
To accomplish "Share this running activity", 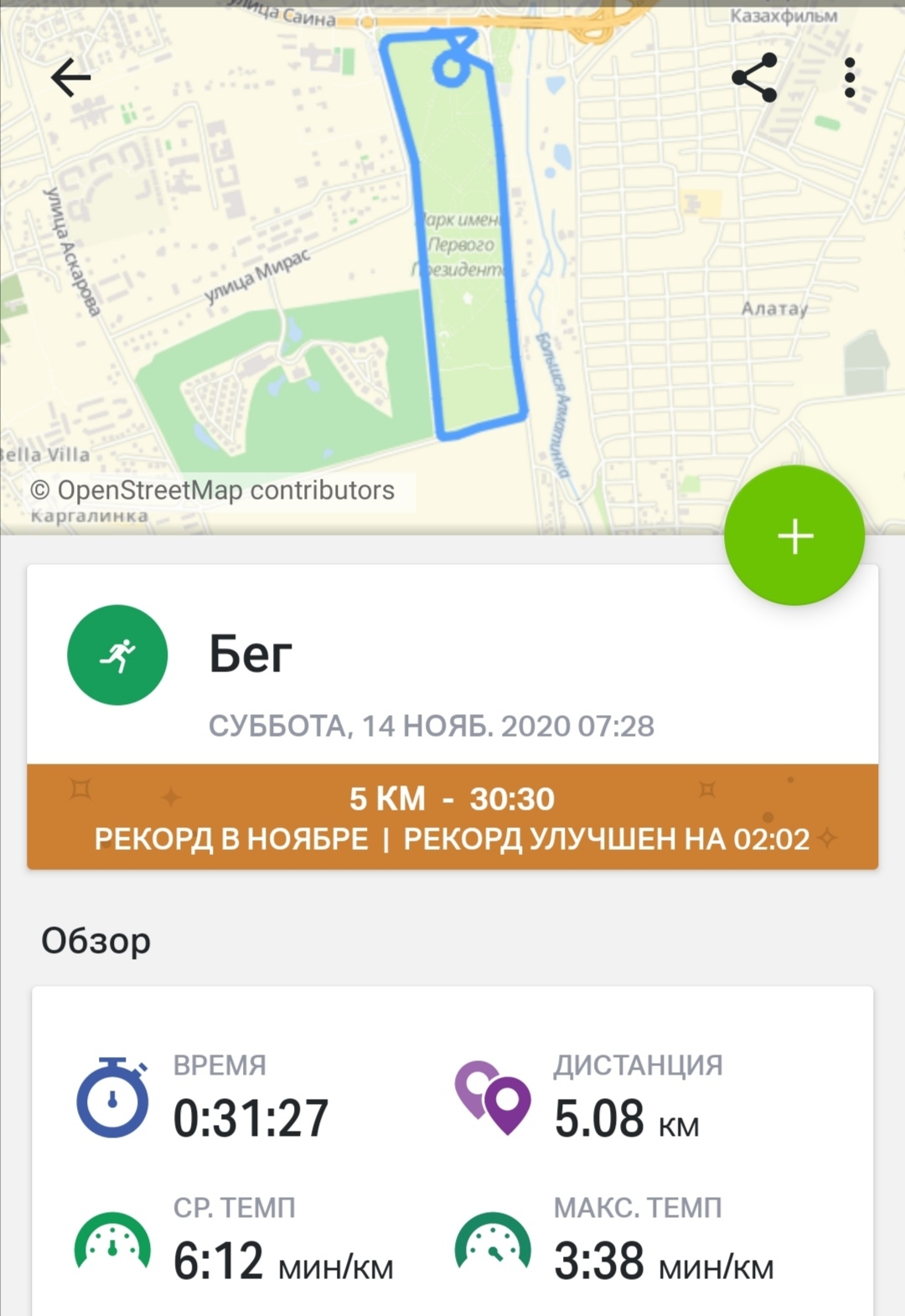I will coord(755,78).
